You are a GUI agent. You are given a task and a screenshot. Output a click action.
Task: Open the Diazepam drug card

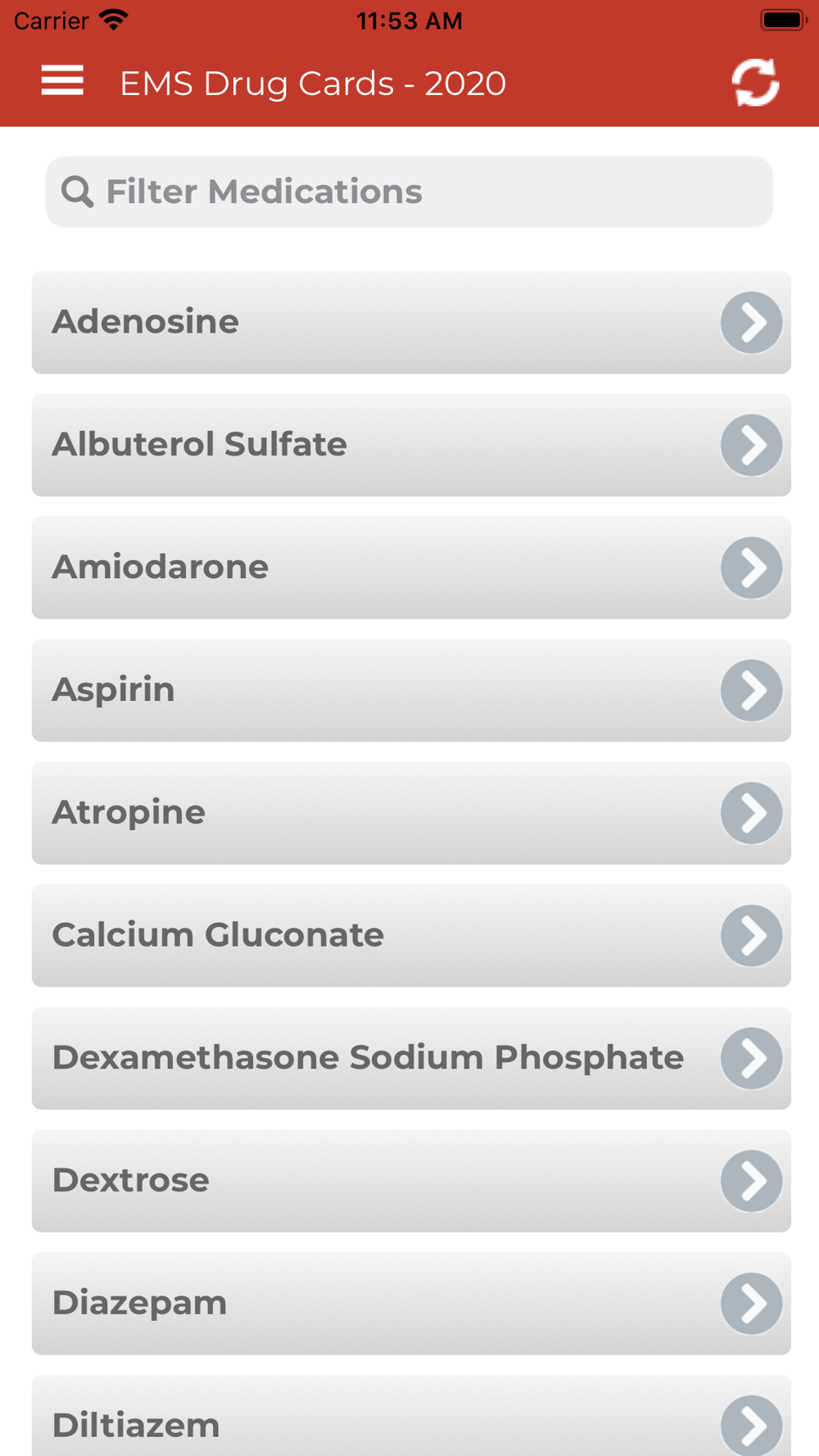pyautogui.click(x=411, y=1304)
